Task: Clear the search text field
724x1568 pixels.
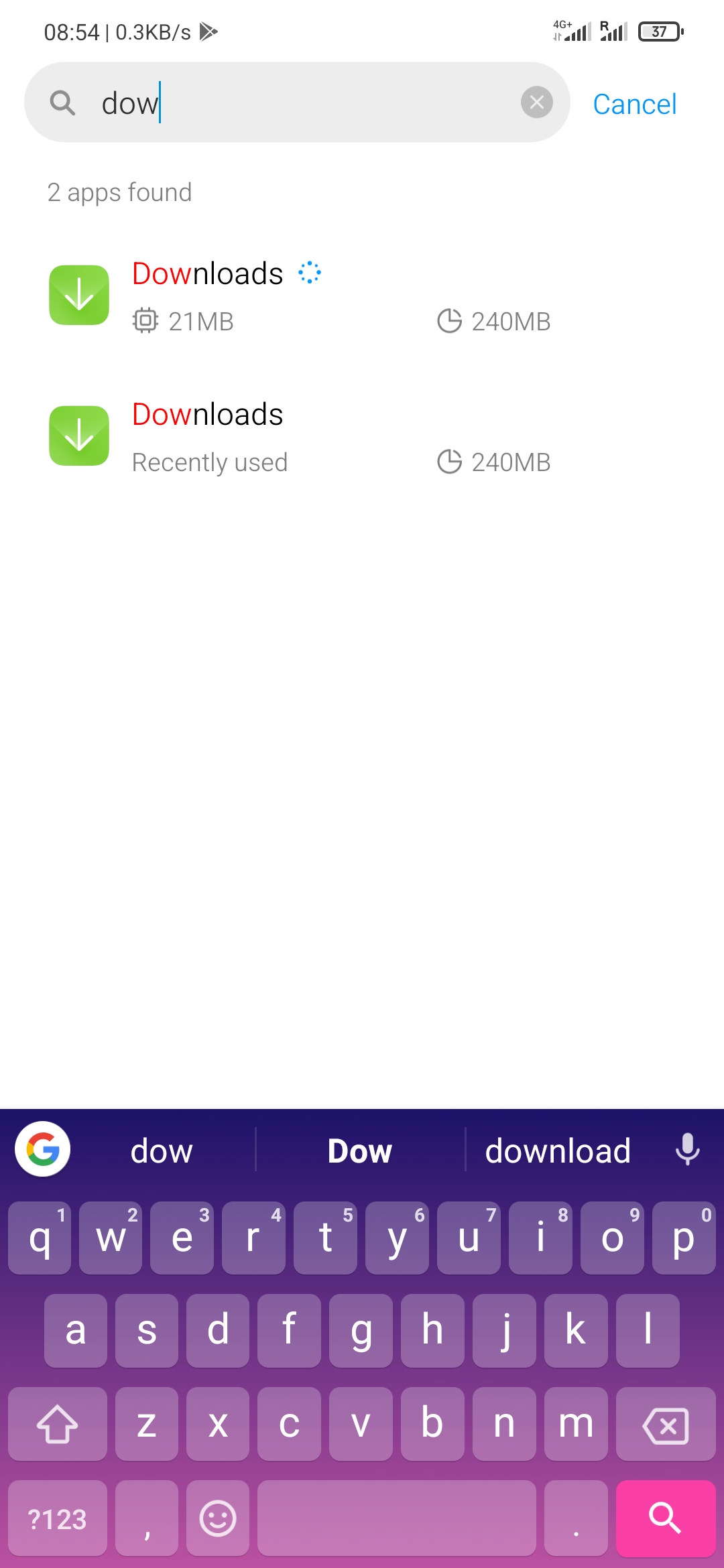Action: tap(536, 103)
